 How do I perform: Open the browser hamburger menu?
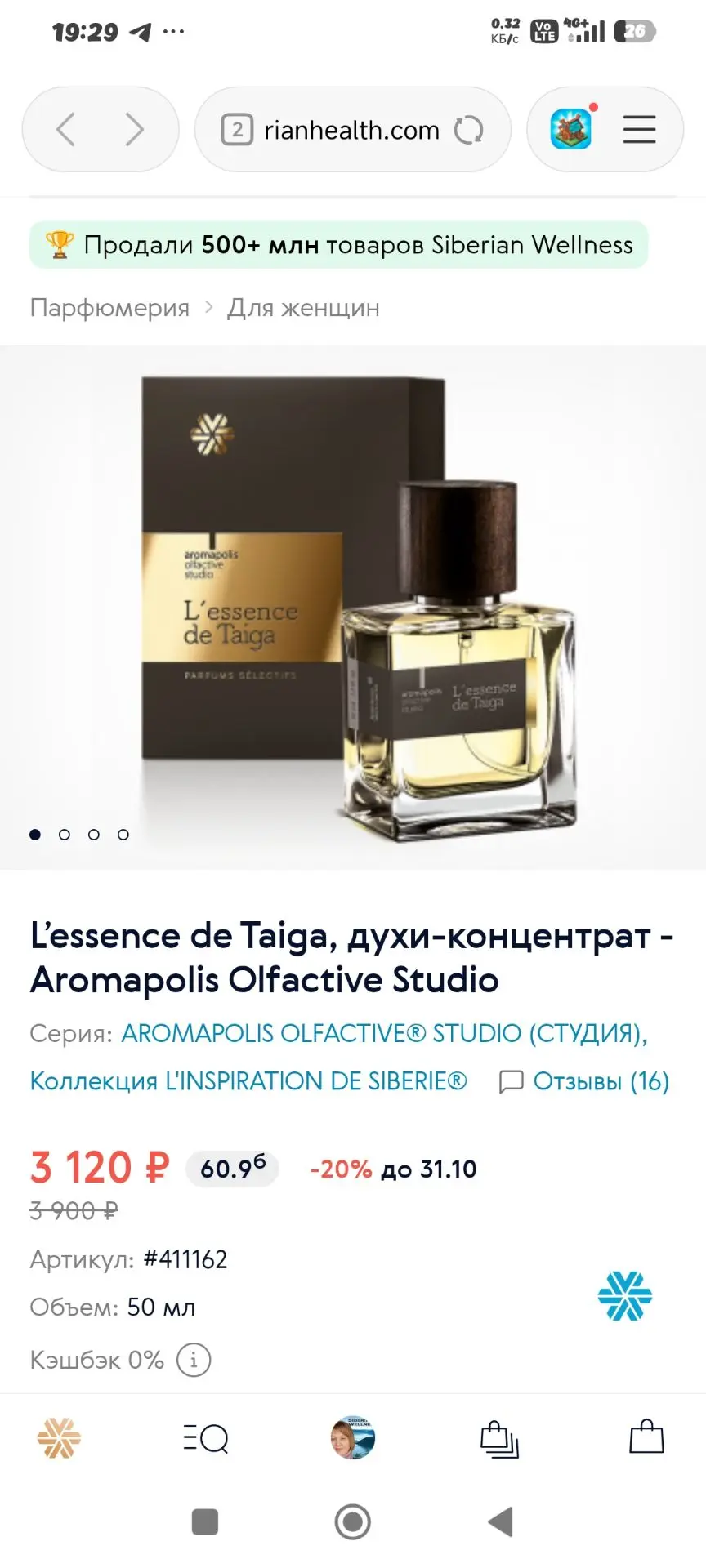point(639,130)
